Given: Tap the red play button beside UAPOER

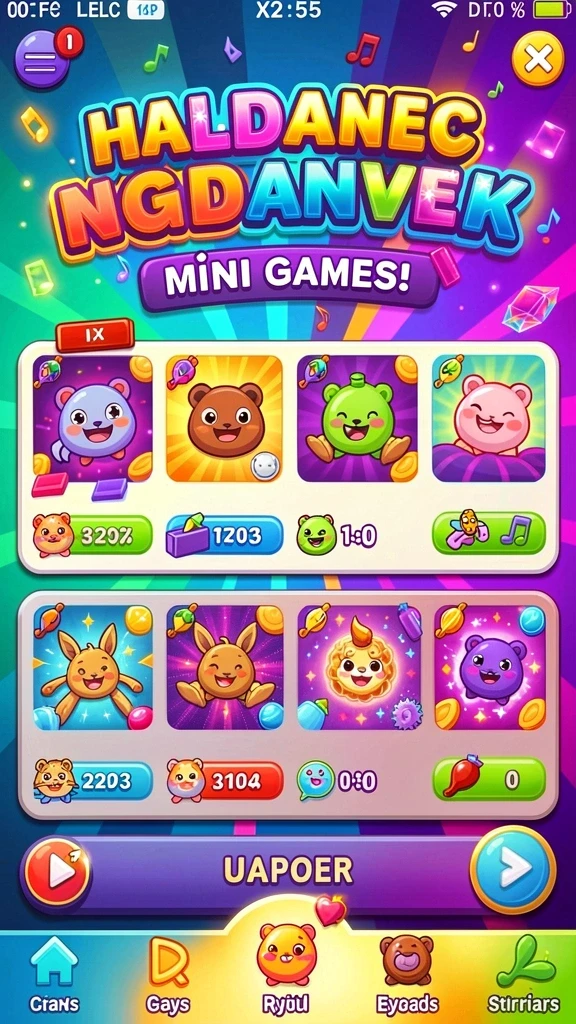Looking at the screenshot, I should point(57,871).
